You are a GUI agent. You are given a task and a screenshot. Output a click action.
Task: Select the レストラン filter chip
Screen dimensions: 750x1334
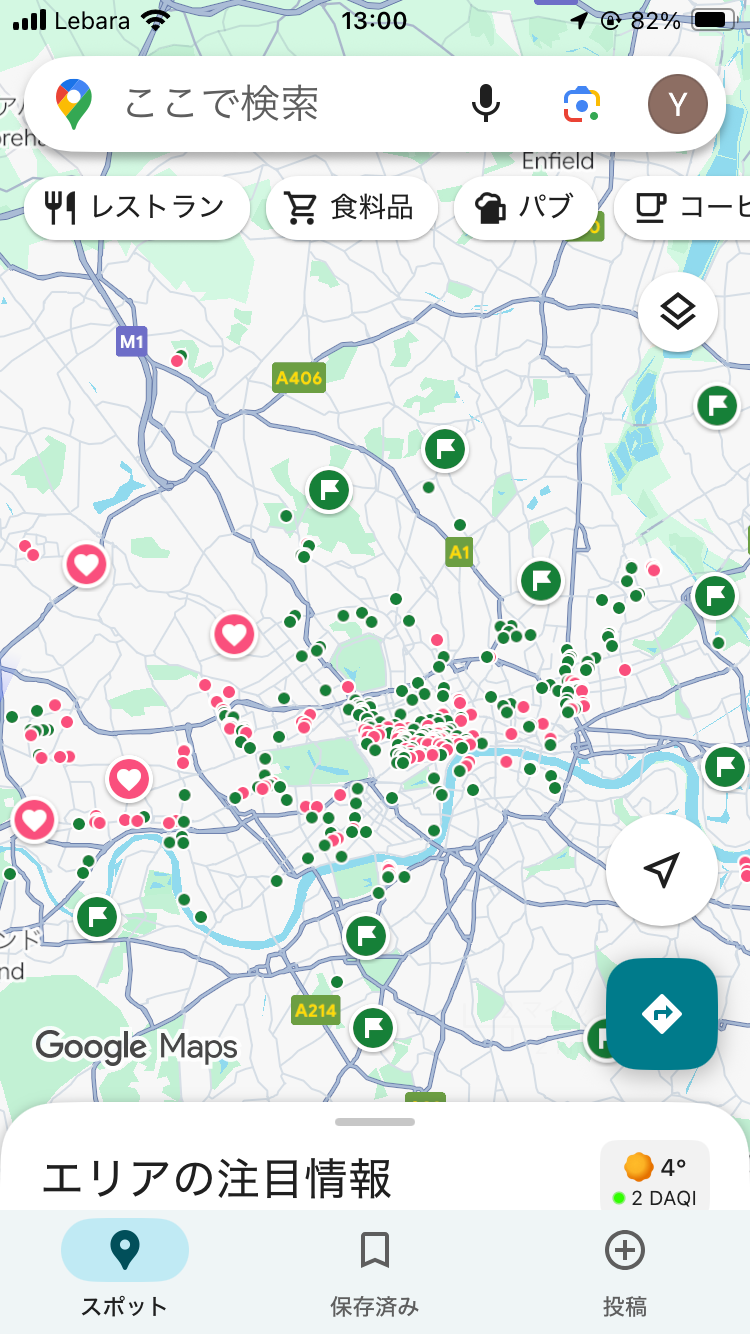click(x=137, y=208)
